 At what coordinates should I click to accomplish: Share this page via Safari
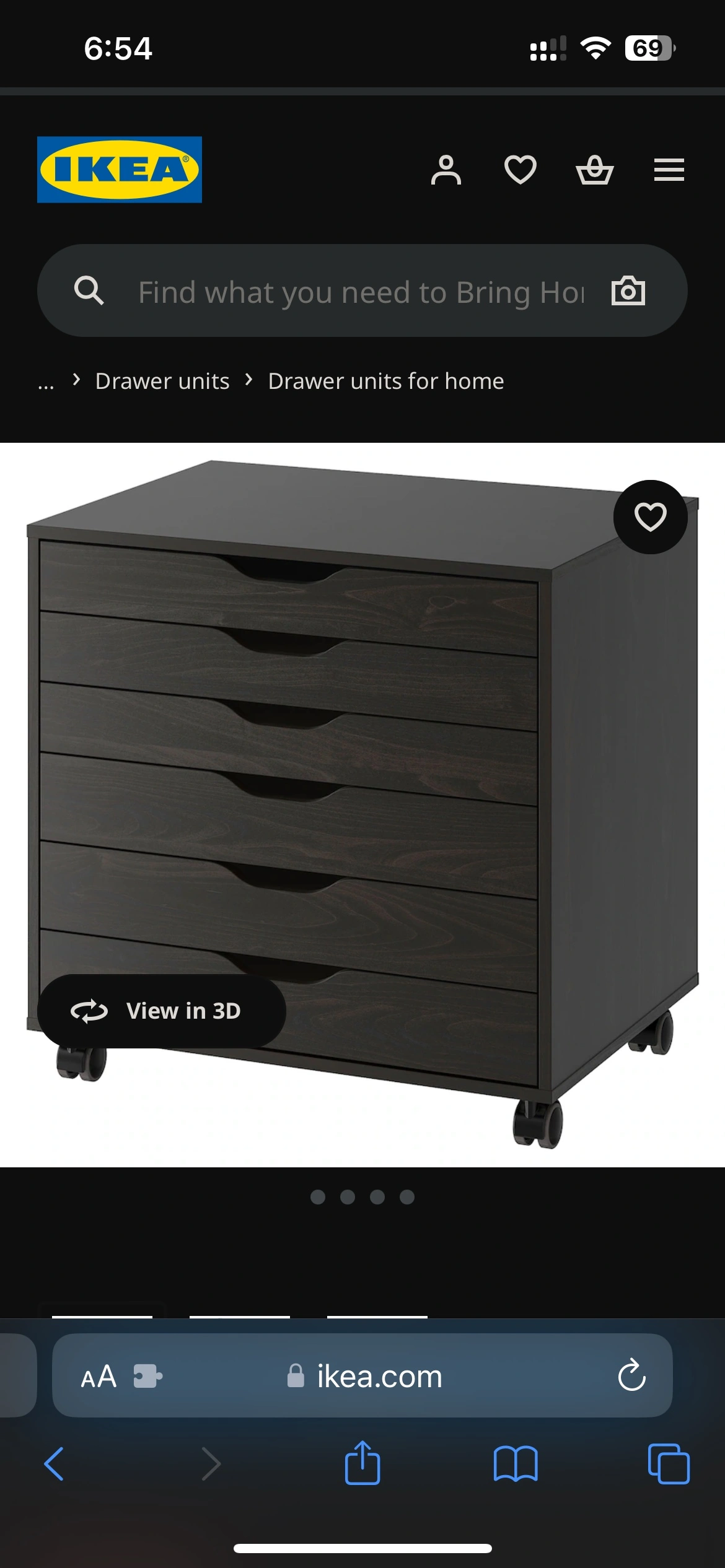362,1462
